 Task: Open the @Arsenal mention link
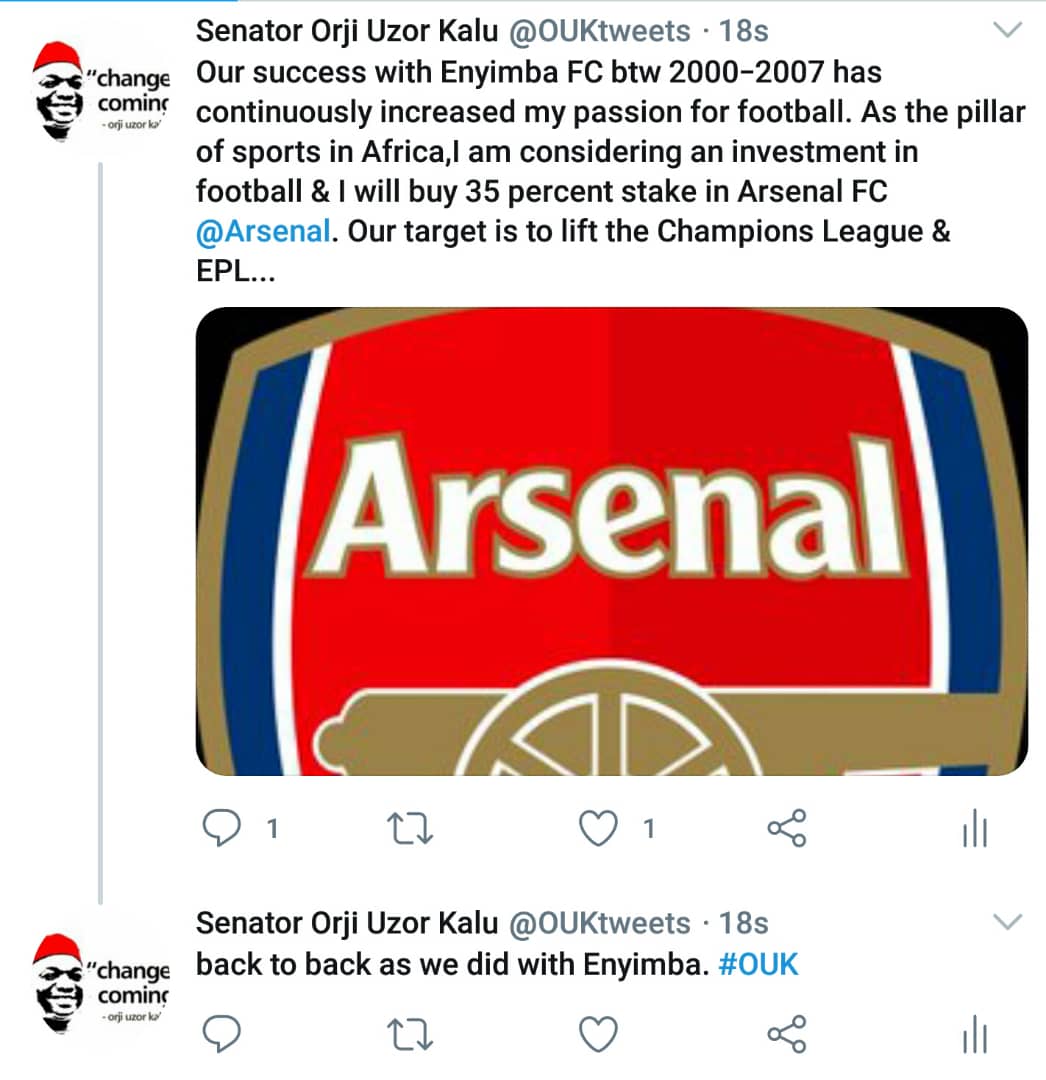(x=262, y=231)
